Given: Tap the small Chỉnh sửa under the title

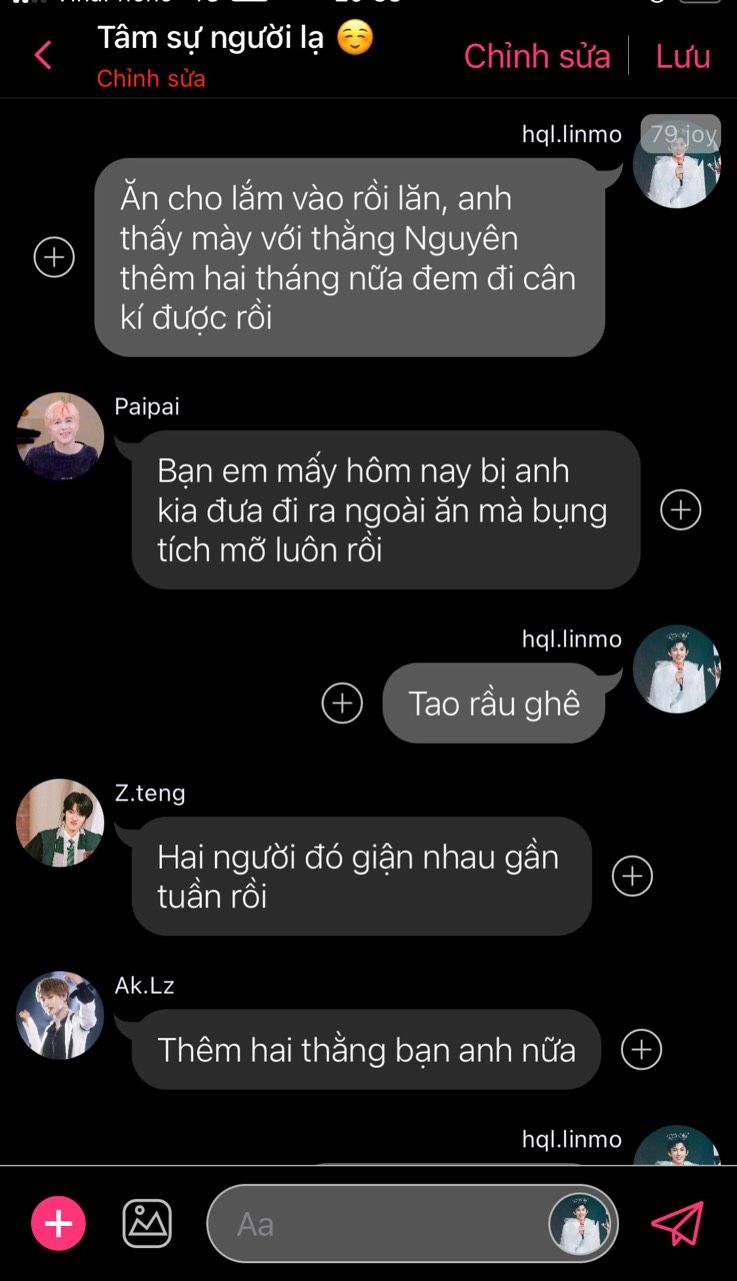Looking at the screenshot, I should tap(151, 79).
